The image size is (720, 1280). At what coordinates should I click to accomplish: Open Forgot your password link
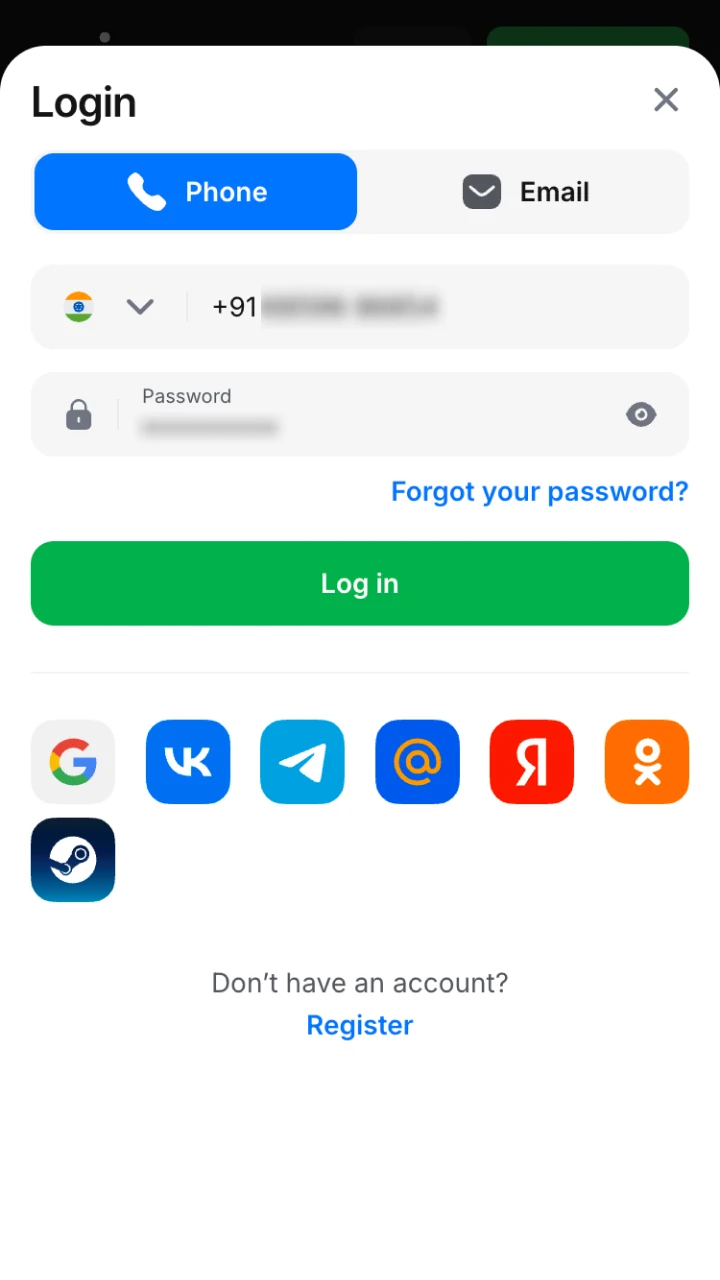click(x=539, y=492)
